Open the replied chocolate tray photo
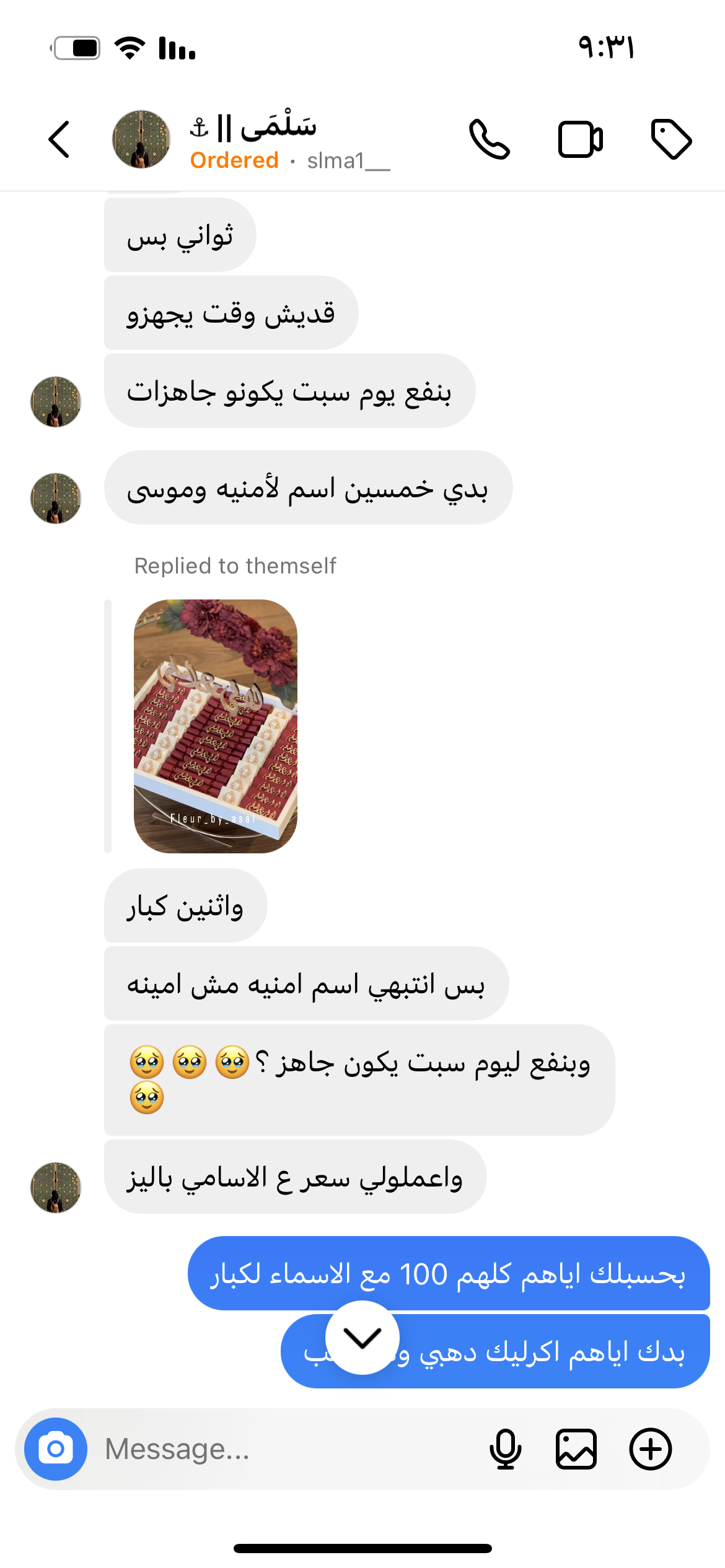The image size is (725, 1568). (216, 726)
